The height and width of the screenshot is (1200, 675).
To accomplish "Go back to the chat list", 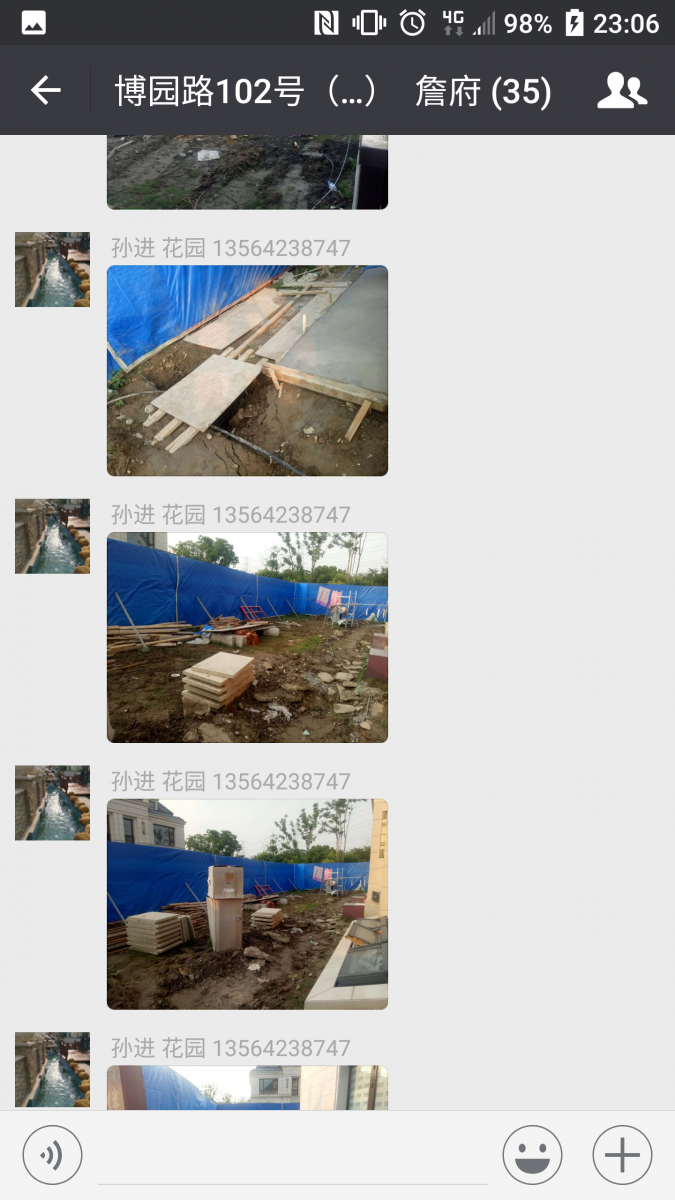I will coord(46,91).
